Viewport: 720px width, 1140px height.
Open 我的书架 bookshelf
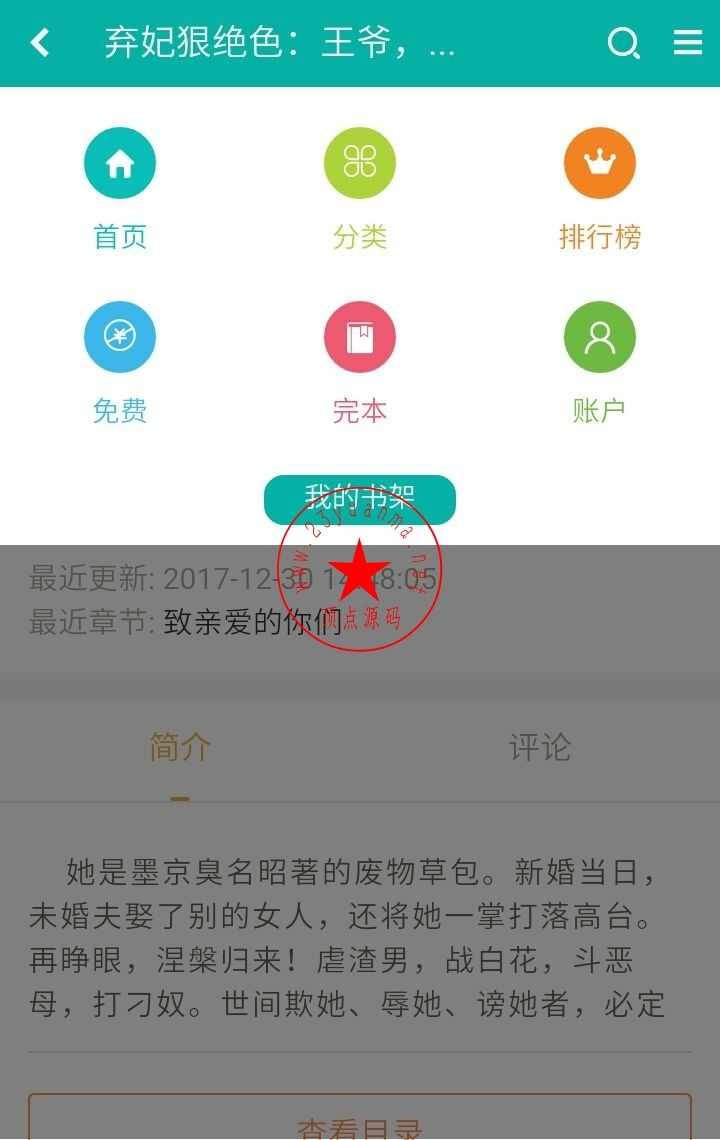(x=360, y=499)
